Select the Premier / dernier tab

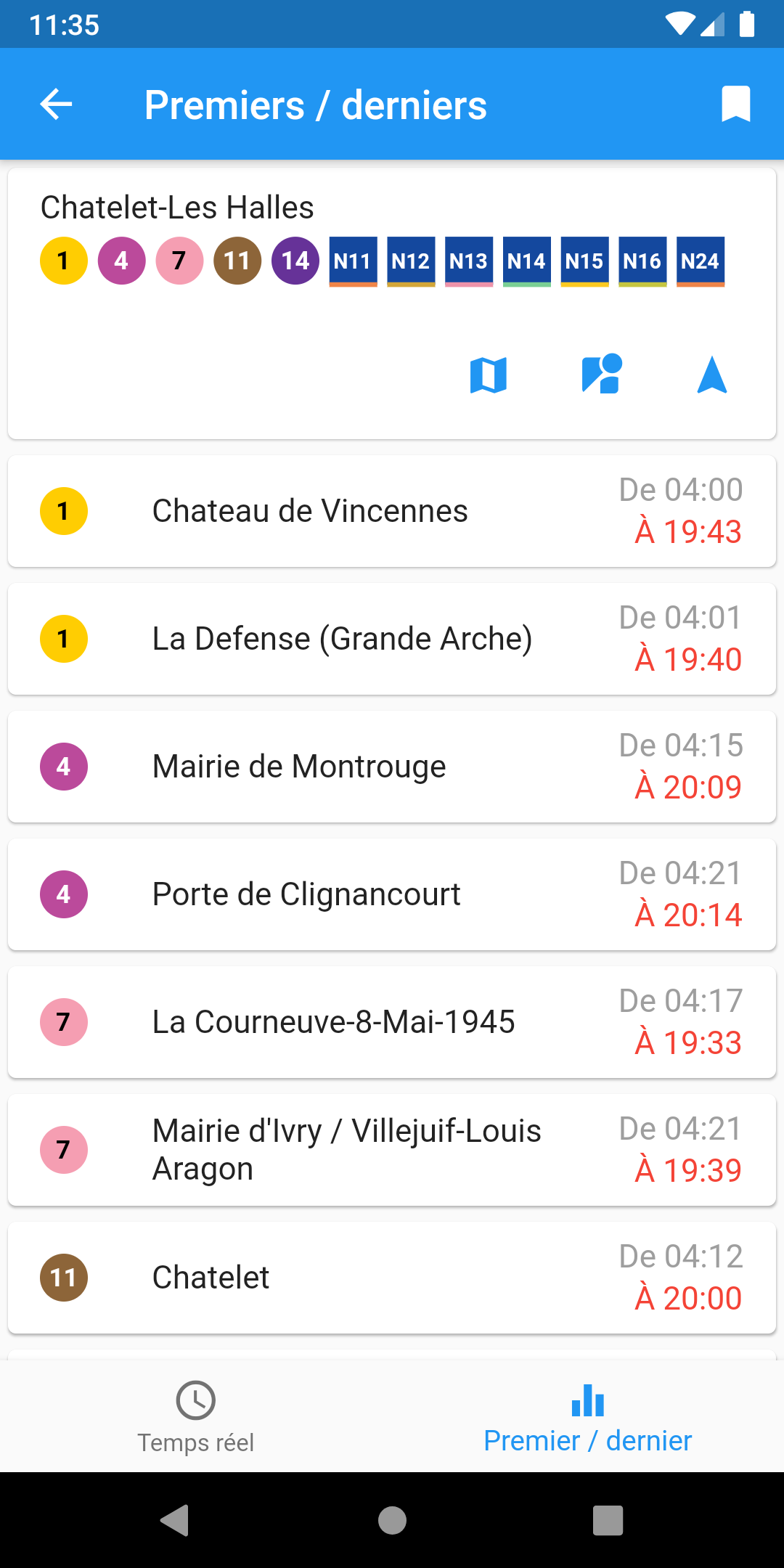tap(588, 1417)
